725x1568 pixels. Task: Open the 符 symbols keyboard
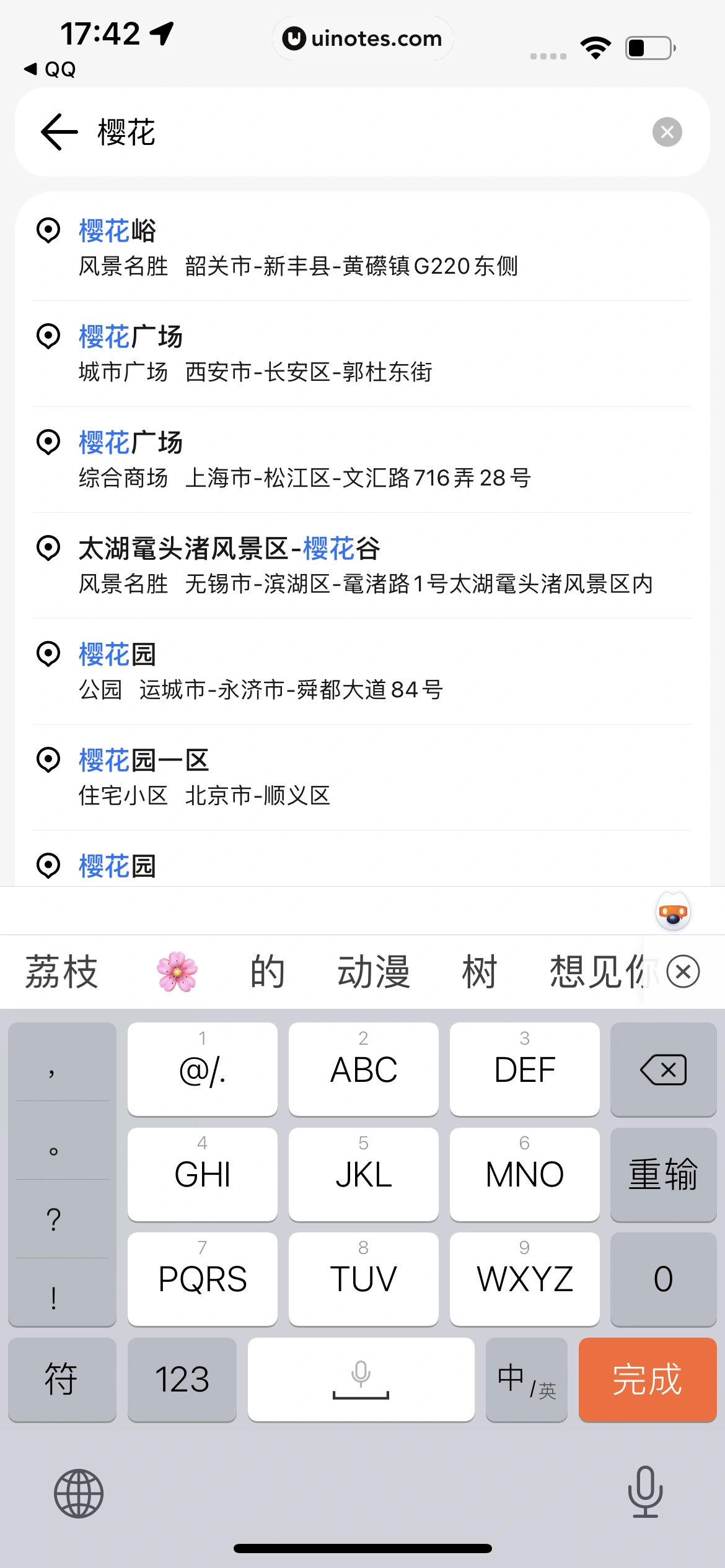(61, 1380)
